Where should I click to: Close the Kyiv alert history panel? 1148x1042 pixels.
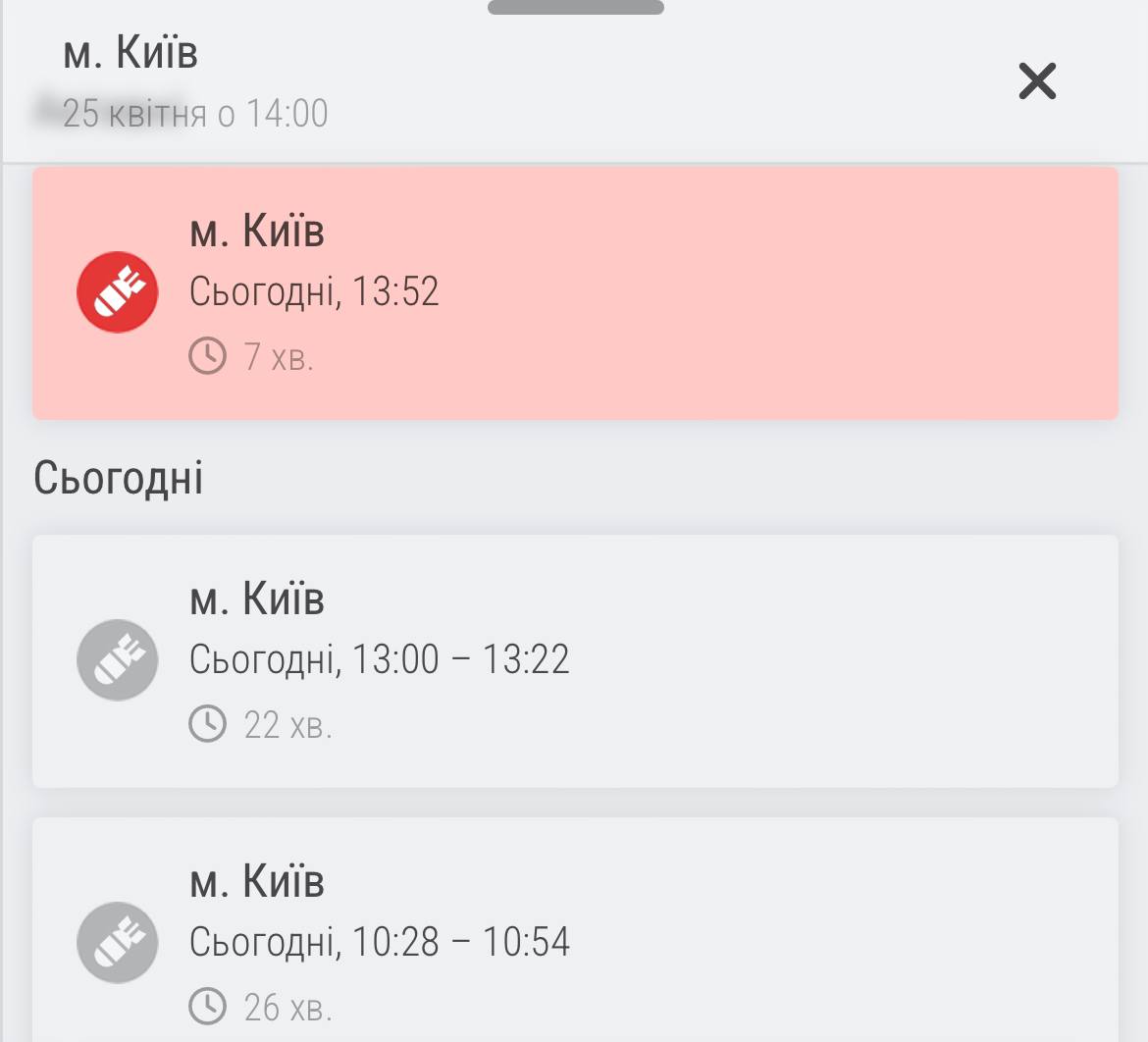[1037, 80]
